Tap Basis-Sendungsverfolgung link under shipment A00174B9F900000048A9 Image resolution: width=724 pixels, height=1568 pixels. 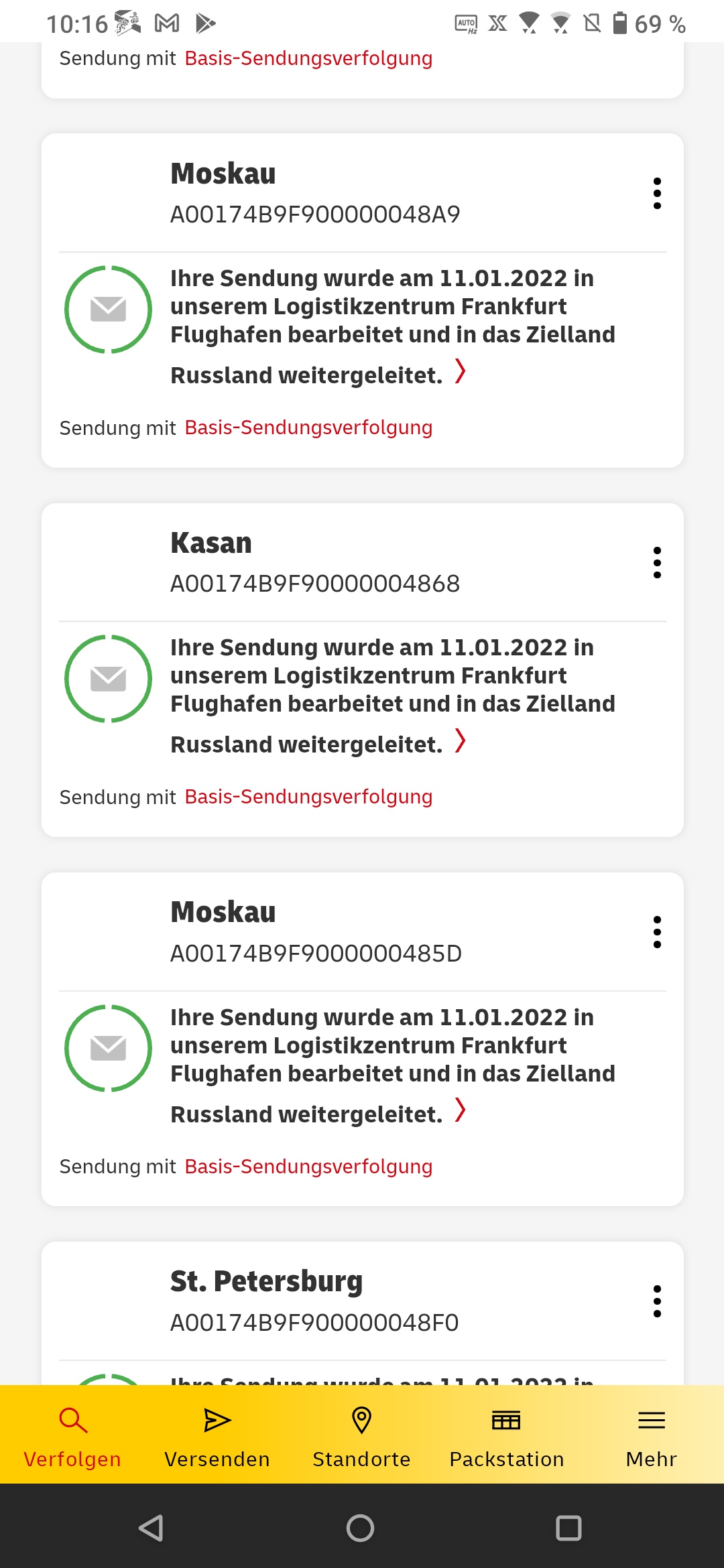click(308, 428)
